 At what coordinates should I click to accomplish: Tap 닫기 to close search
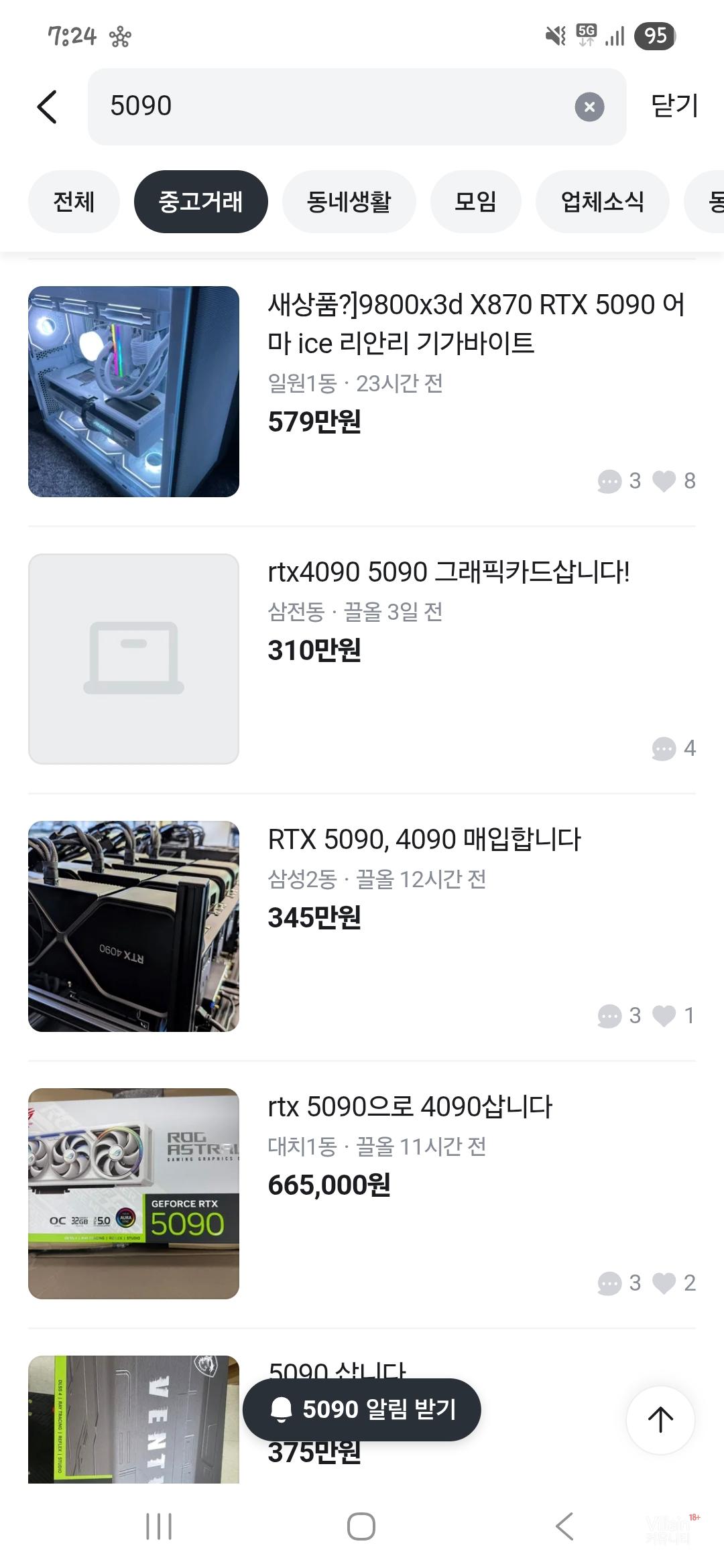(674, 106)
